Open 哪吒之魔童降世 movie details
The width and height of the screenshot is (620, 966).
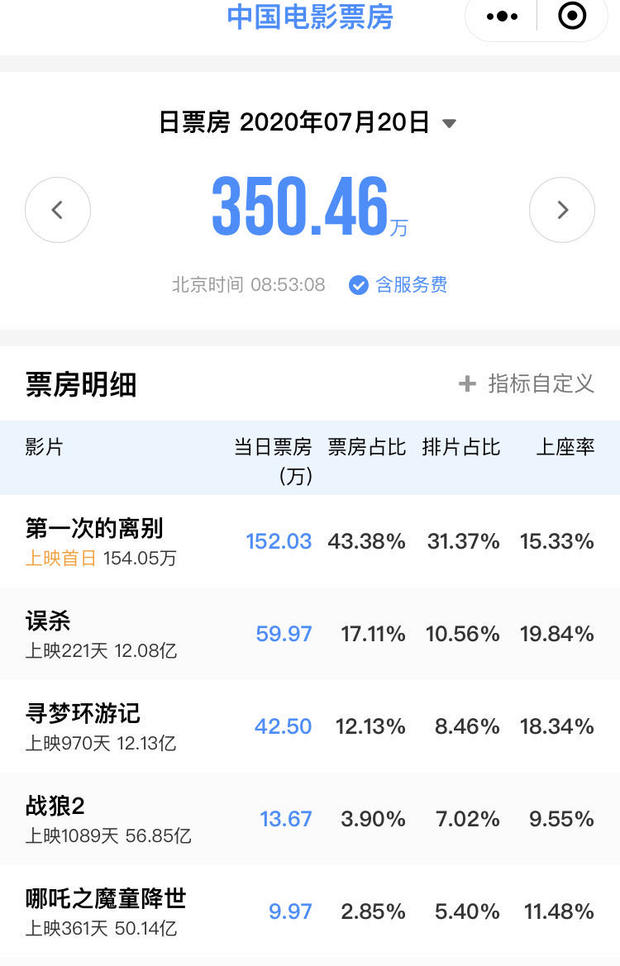click(105, 898)
